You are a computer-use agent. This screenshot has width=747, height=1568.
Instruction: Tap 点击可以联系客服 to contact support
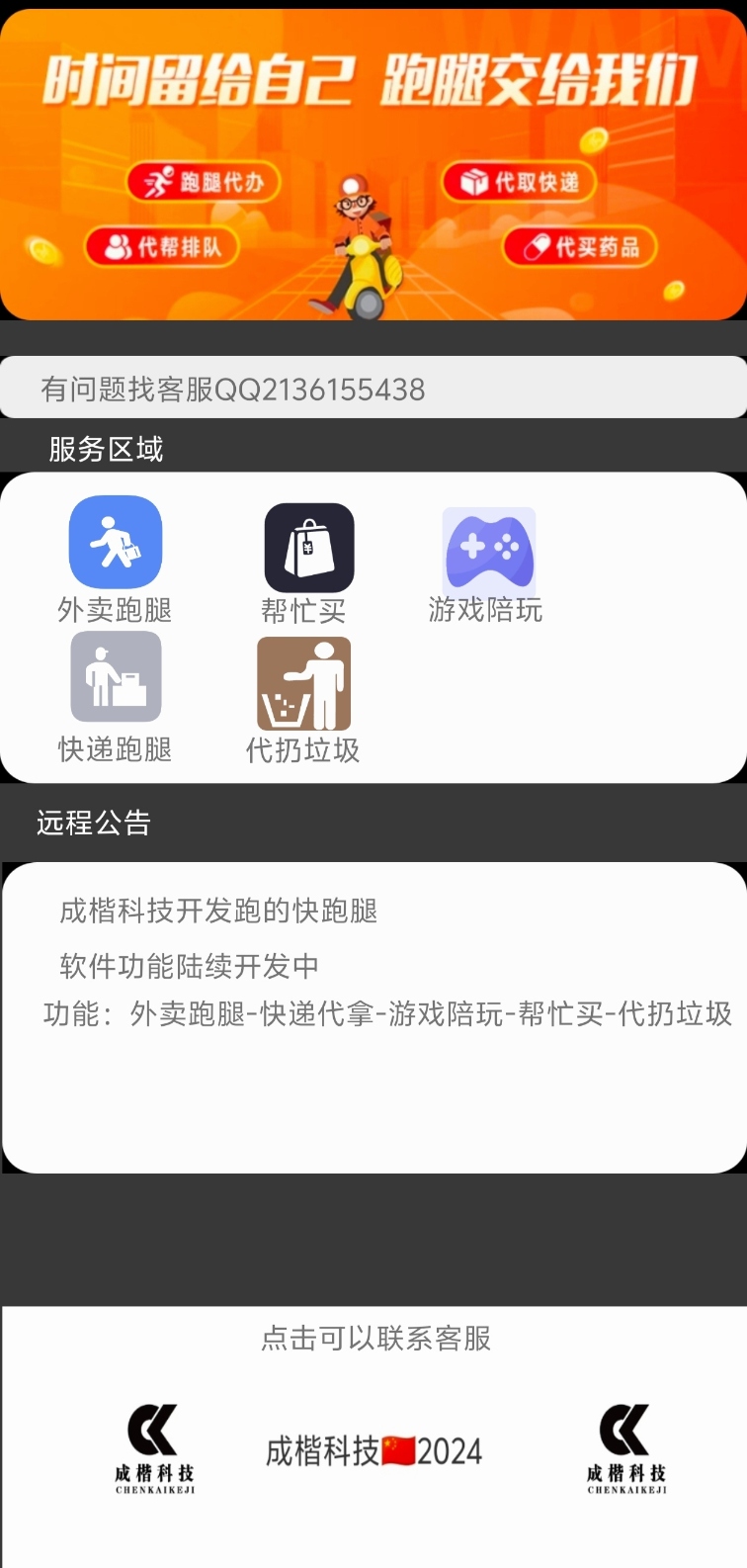[376, 1338]
